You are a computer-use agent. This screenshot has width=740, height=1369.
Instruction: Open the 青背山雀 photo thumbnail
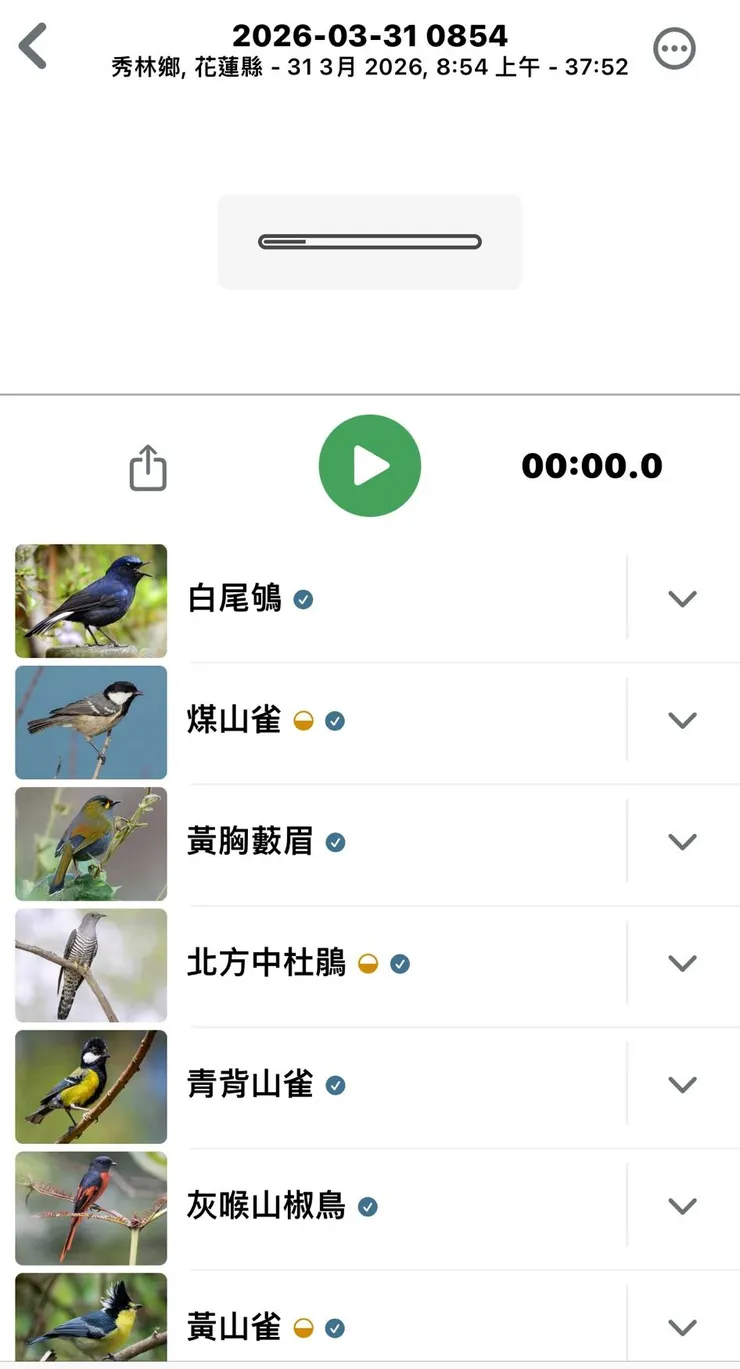[x=90, y=1086]
